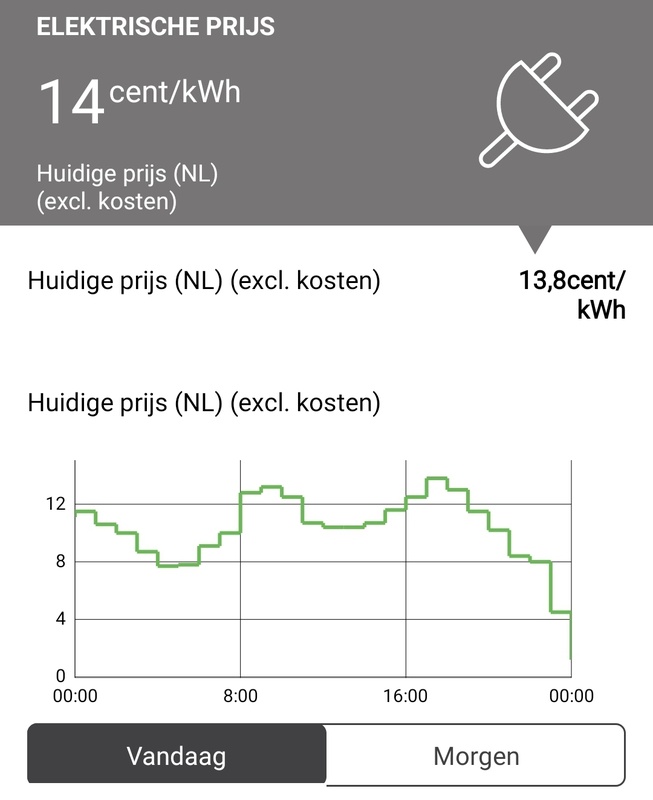Select the Vandaag segment
653x800 pixels.
click(176, 756)
